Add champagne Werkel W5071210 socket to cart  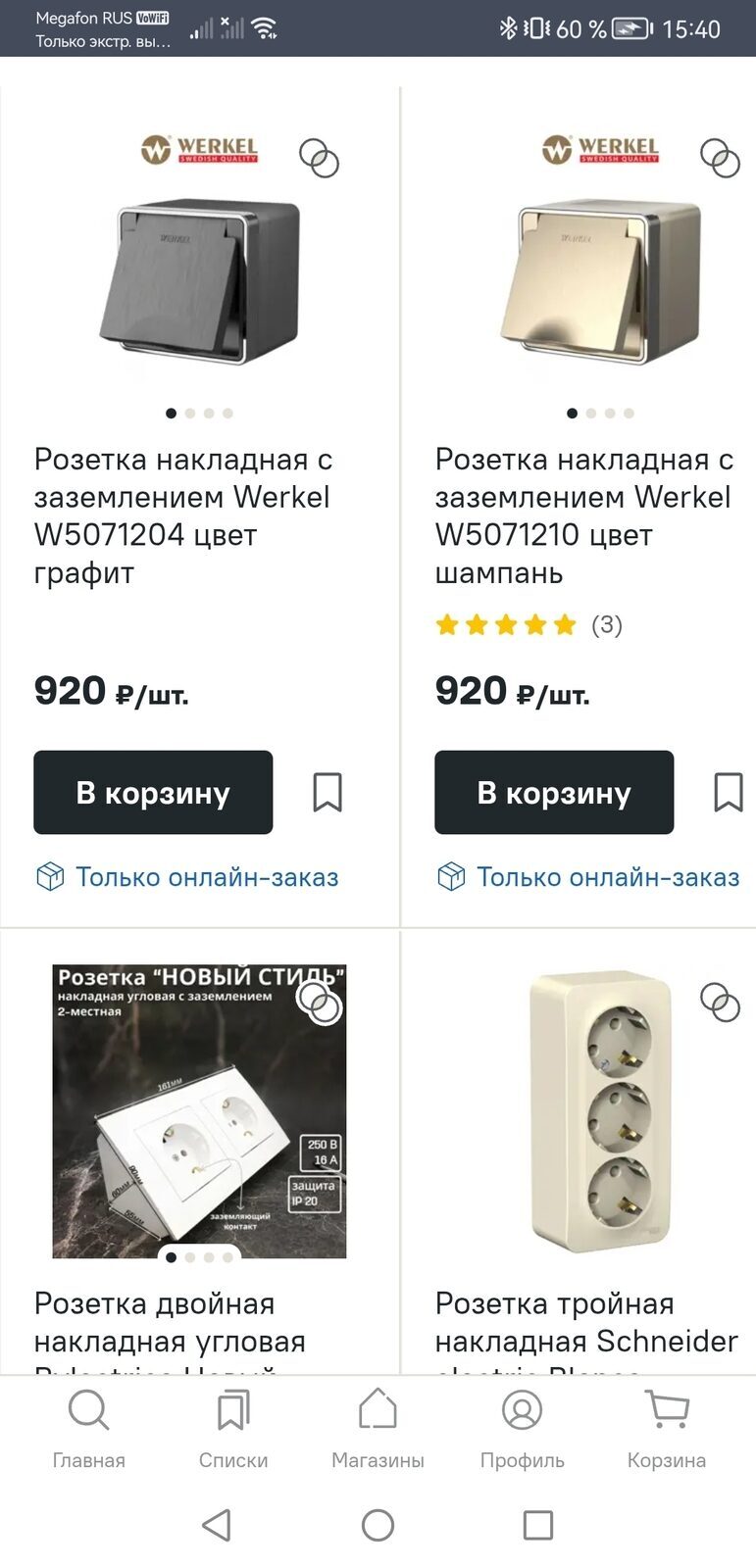click(x=554, y=792)
